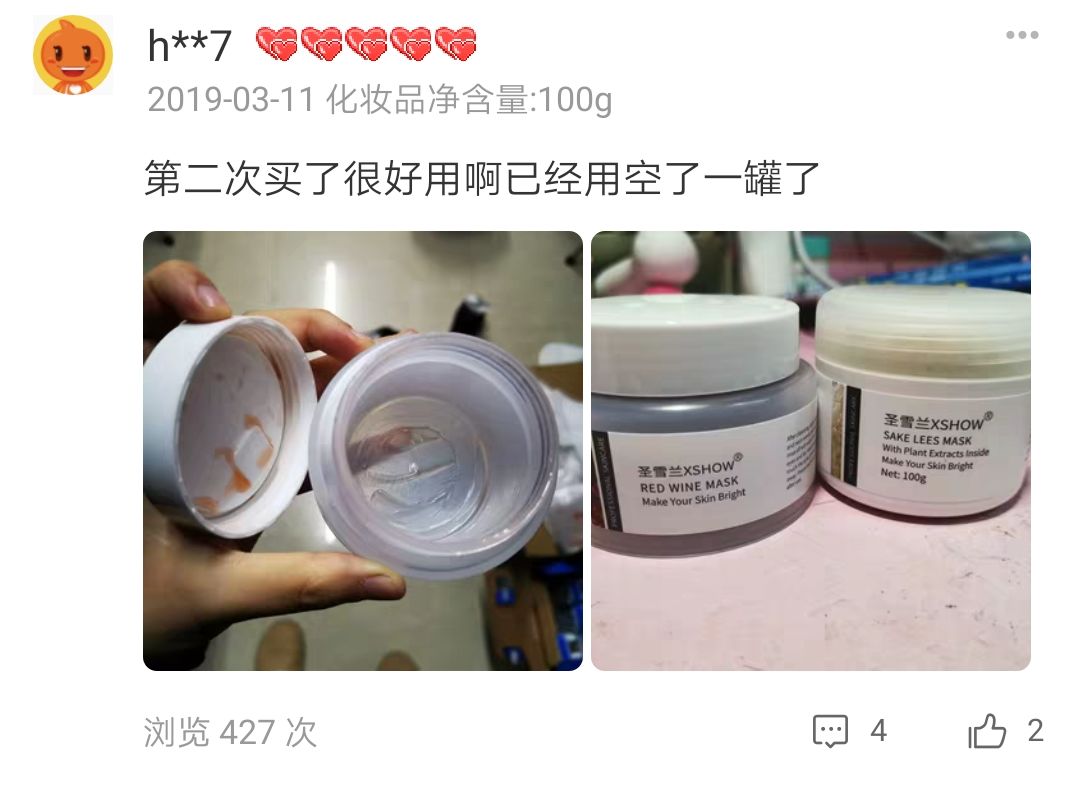Like h**7's review with thumbs up
The height and width of the screenshot is (792, 1075).
(987, 731)
